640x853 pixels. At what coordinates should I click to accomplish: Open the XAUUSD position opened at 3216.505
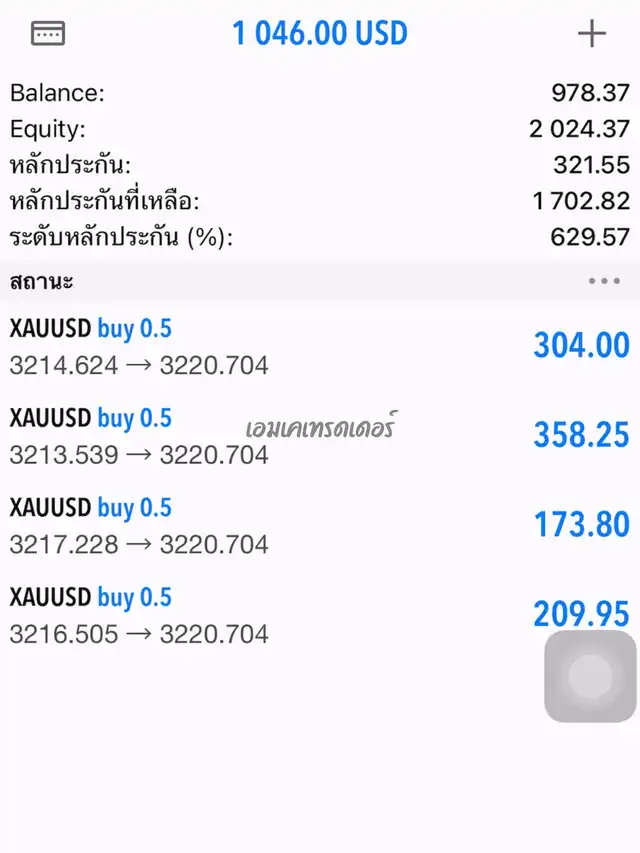tap(300, 616)
